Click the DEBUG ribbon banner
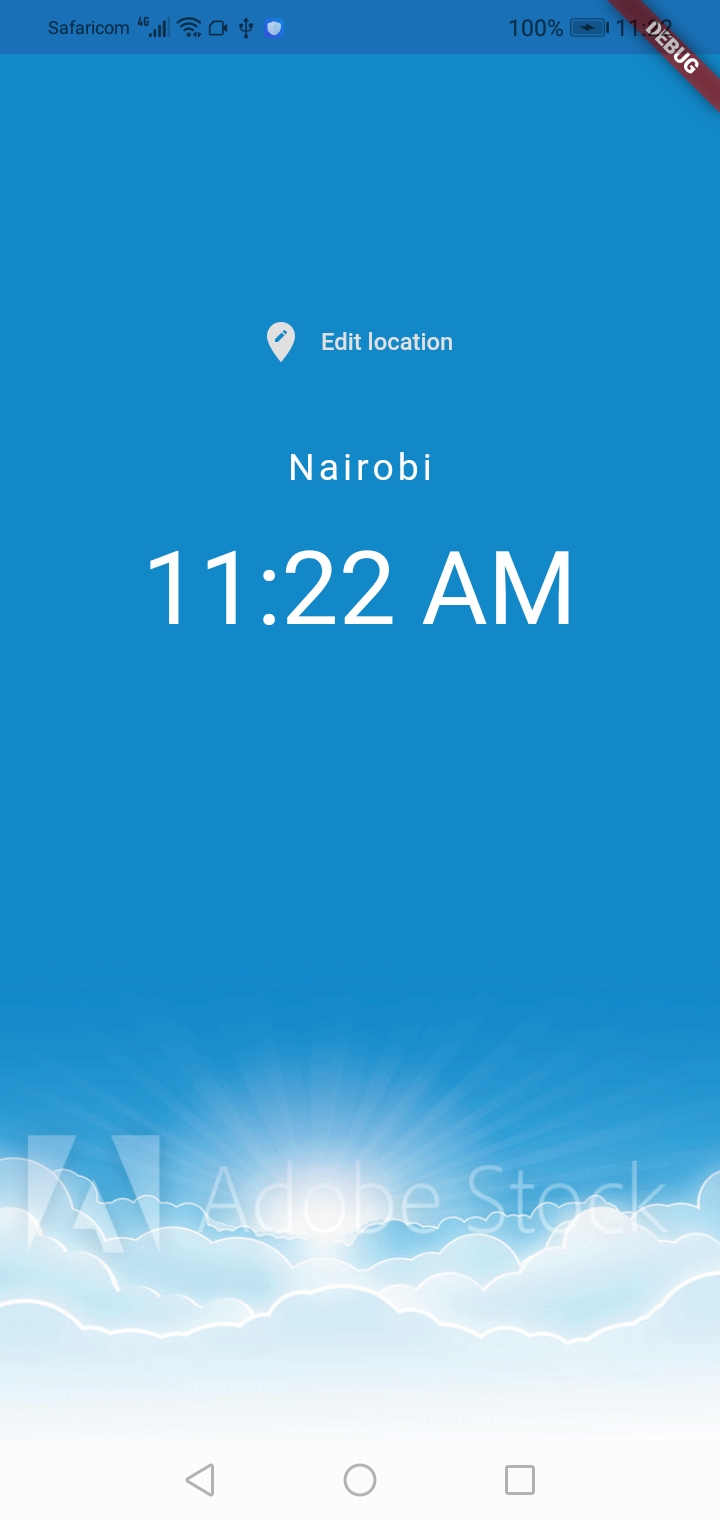Screen dimensions: 720x1520 [x=673, y=47]
